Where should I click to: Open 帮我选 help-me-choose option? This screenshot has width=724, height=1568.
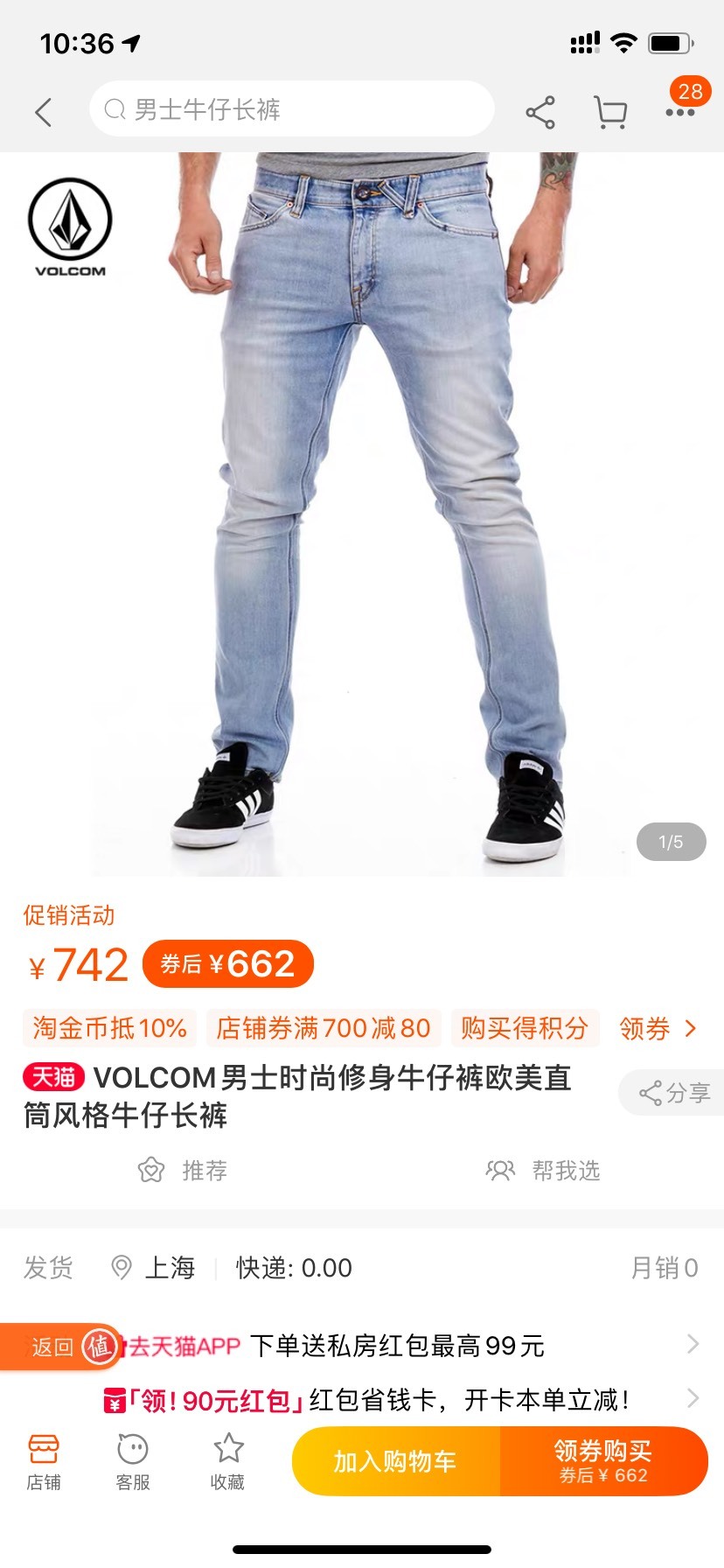pyautogui.click(x=543, y=1170)
